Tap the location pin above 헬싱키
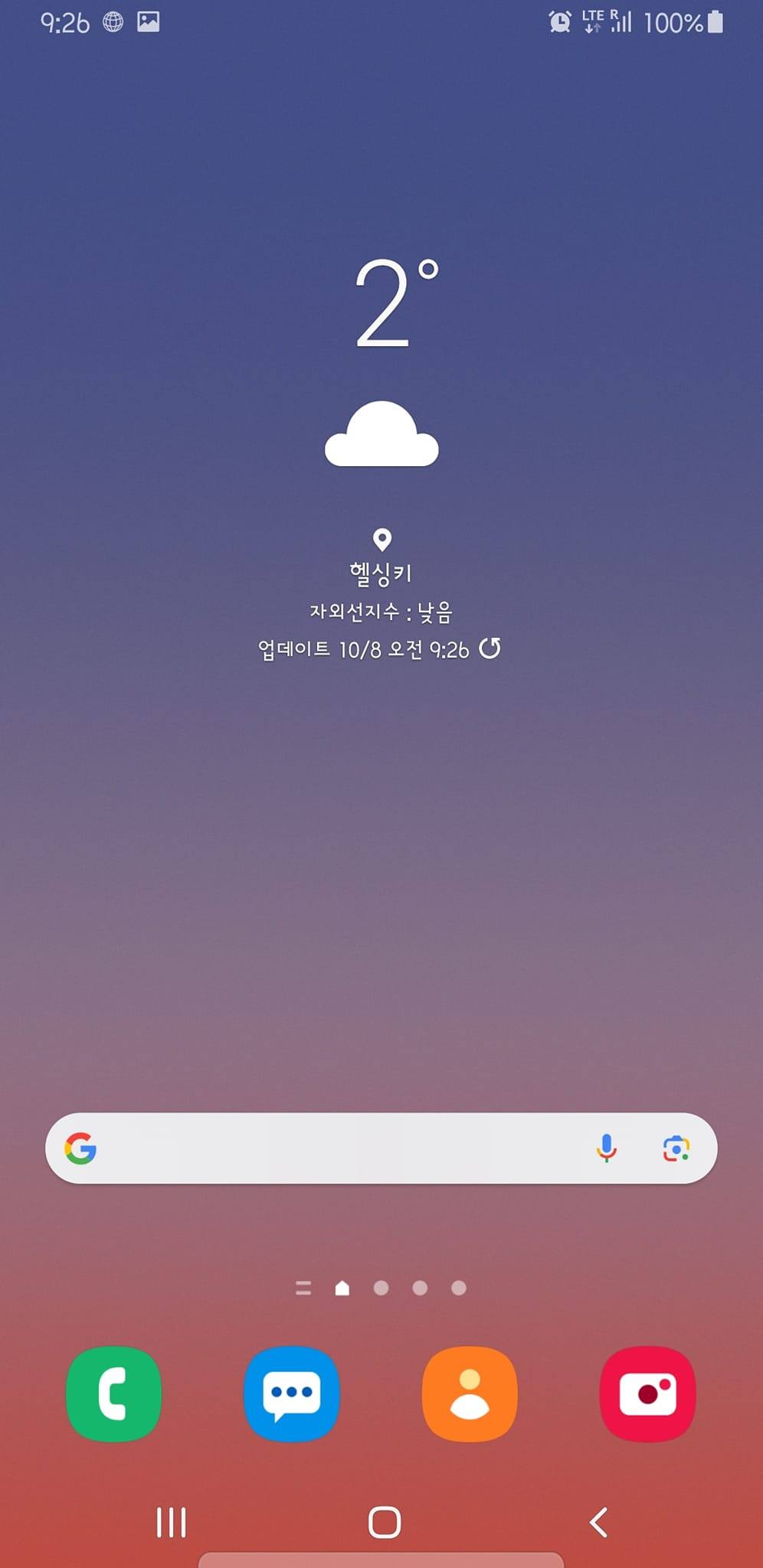Viewport: 763px width, 1568px height. (x=382, y=539)
